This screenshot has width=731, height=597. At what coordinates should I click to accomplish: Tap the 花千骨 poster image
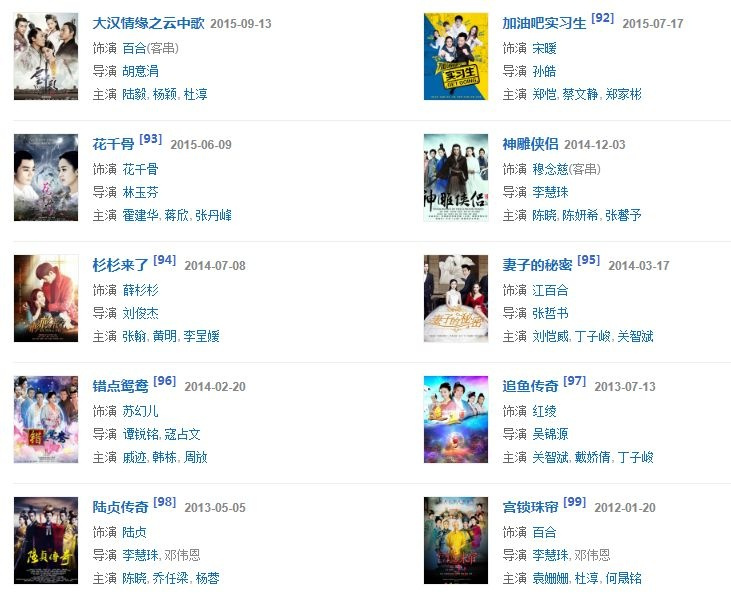[x=46, y=178]
